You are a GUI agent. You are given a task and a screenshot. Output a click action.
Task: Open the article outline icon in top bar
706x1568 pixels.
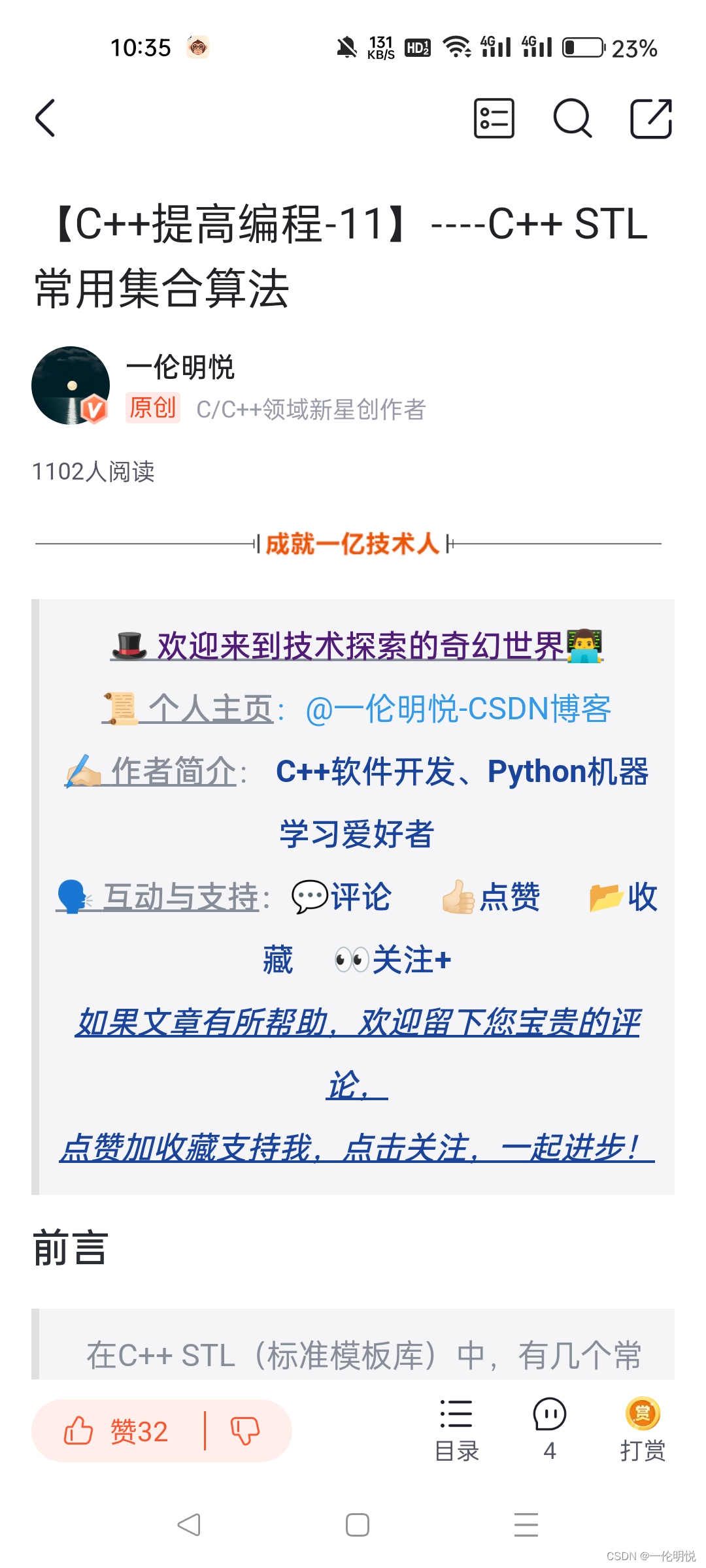(x=494, y=118)
